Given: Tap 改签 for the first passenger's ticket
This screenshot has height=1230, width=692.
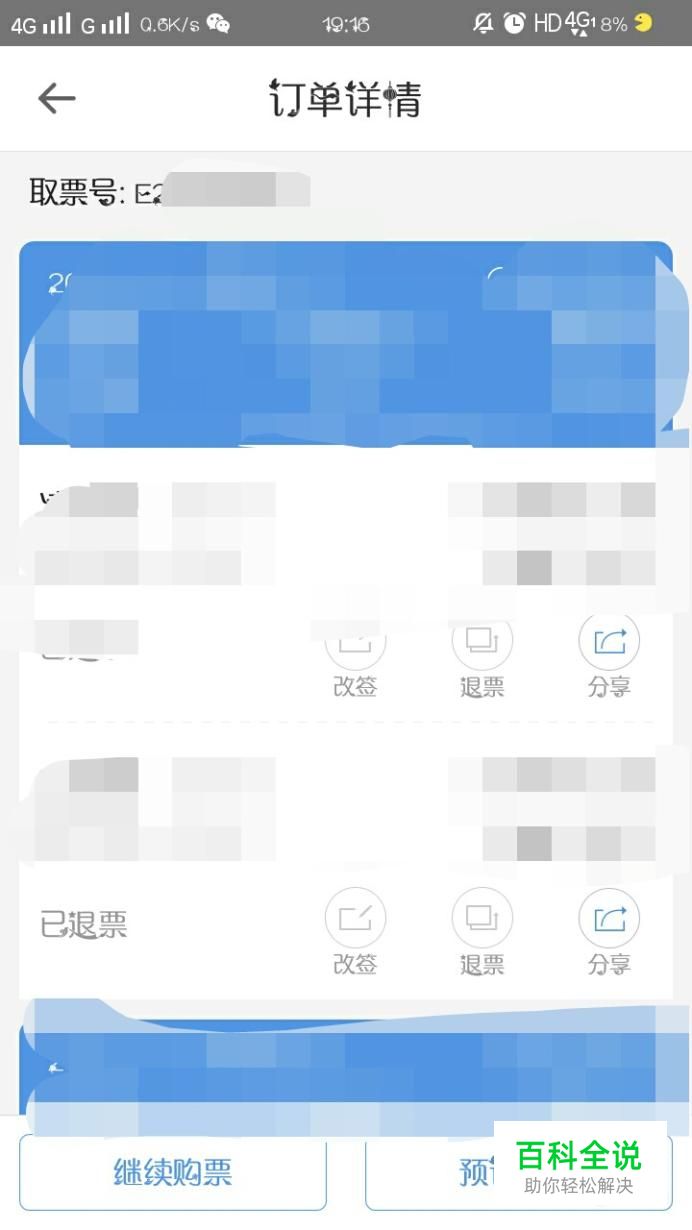Looking at the screenshot, I should 355,657.
